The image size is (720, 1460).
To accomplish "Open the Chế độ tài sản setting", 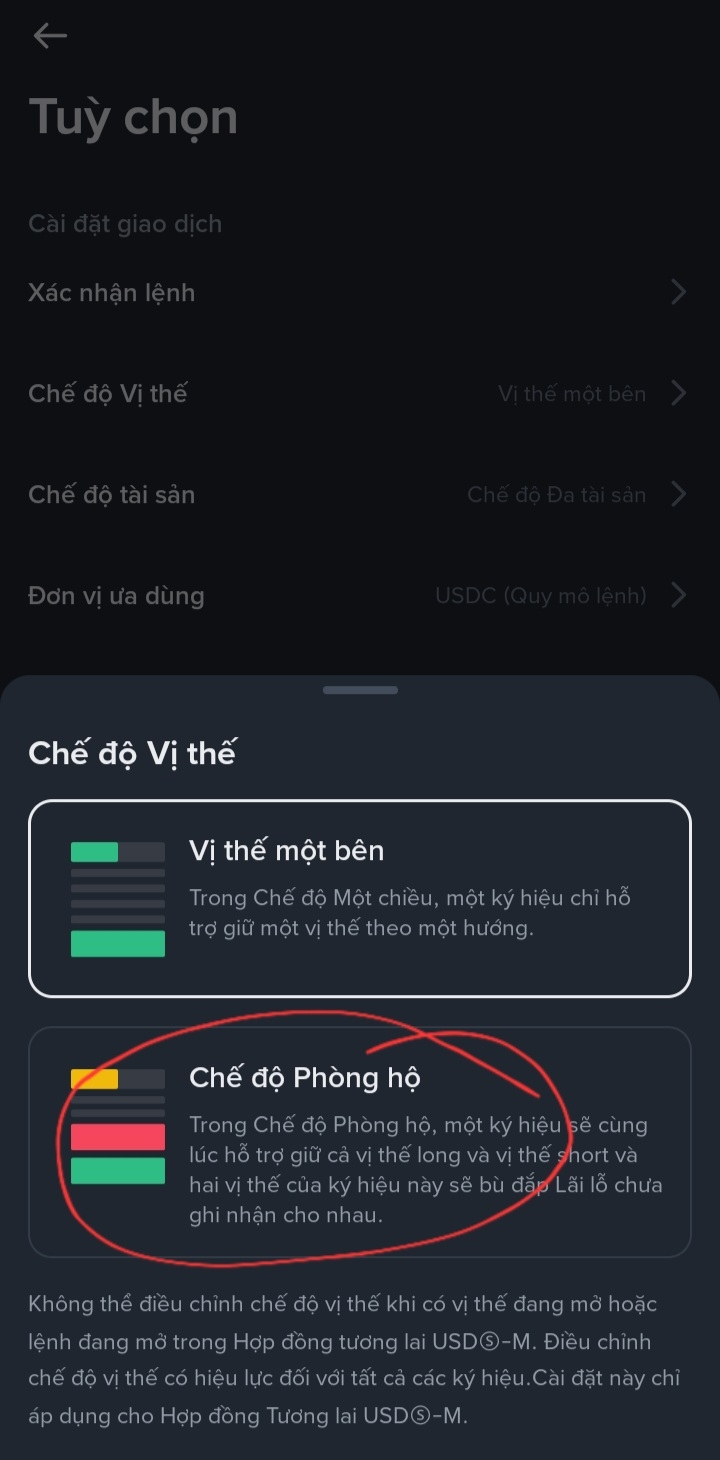I will pyautogui.click(x=358, y=494).
